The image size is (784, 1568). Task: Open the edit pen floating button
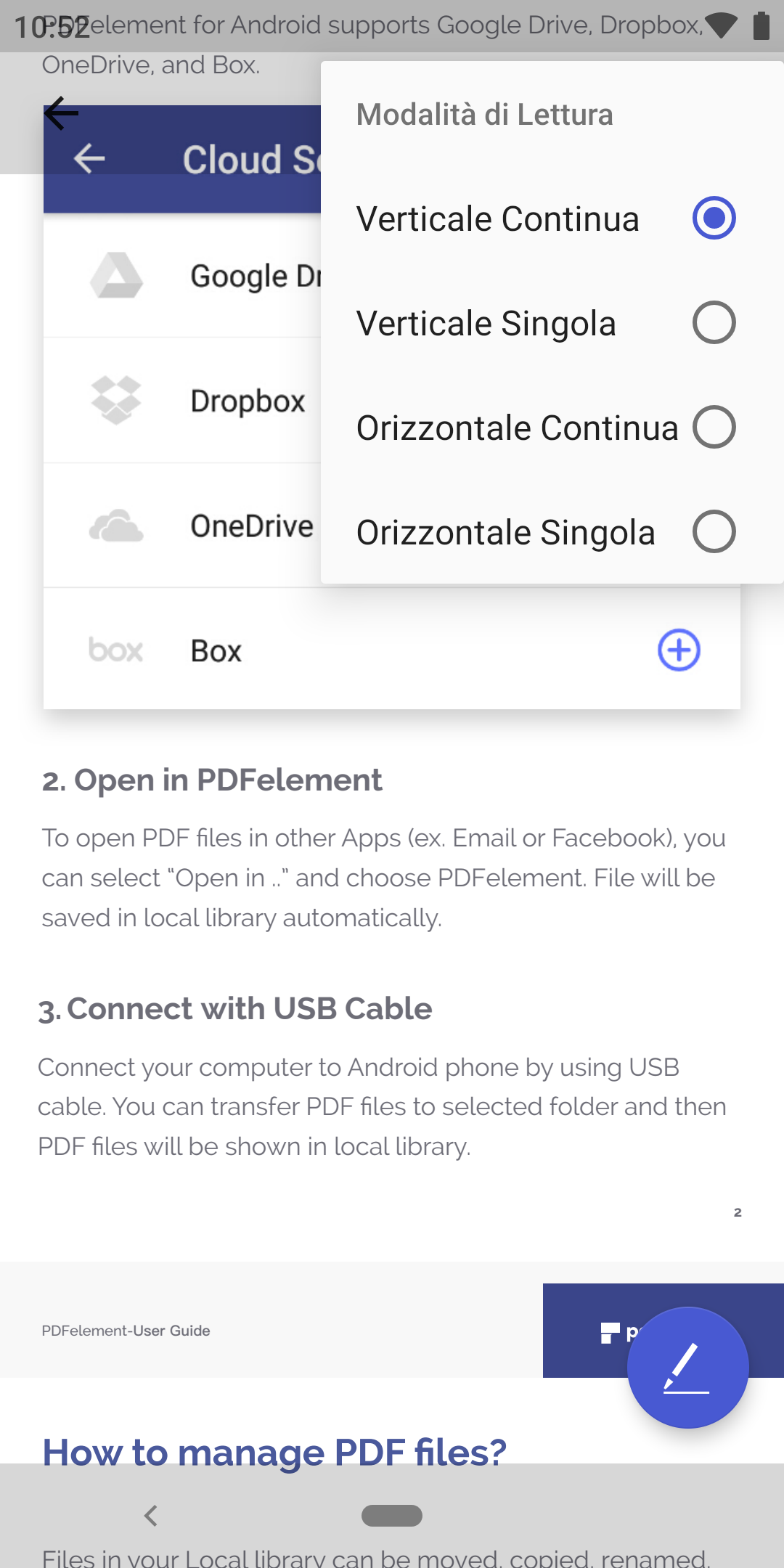click(687, 1368)
